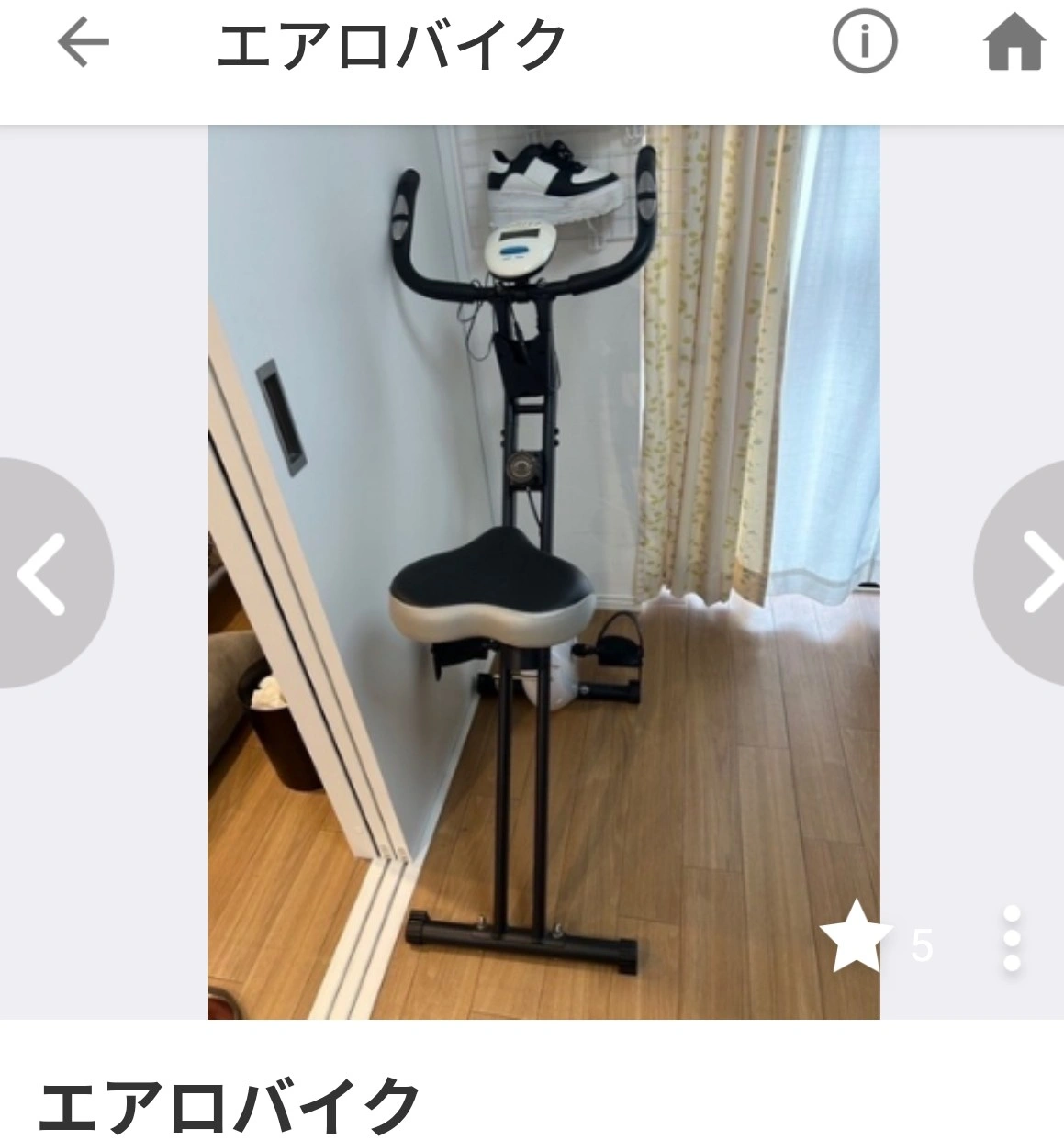Open the exercise bike photo fullscreen
Screen dimensions: 1064x1140
pyautogui.click(x=543, y=571)
